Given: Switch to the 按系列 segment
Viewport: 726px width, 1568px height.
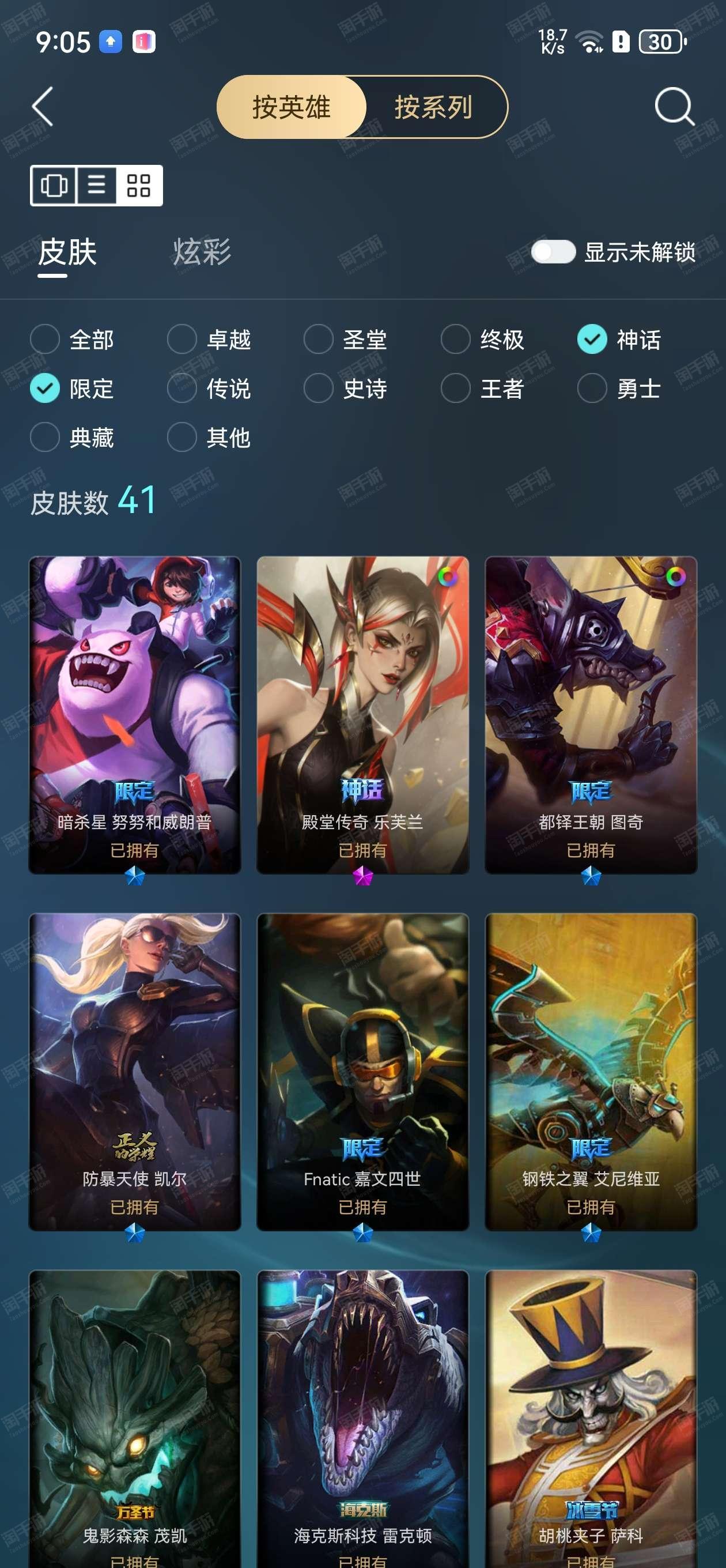Looking at the screenshot, I should click(433, 107).
